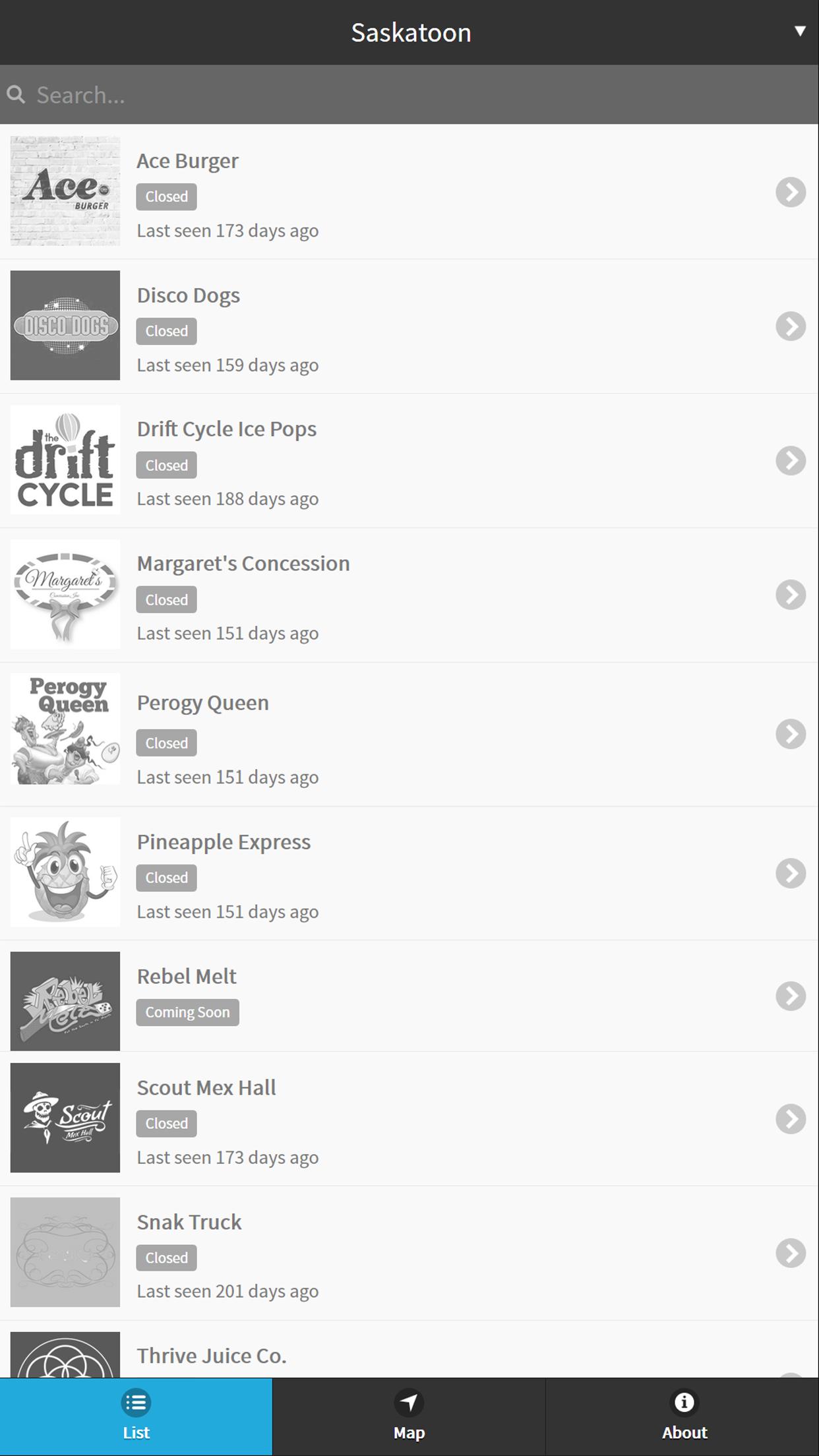Tap the Closed badge beside Margaret's Concession
The height and width of the screenshot is (1456, 819).
pyautogui.click(x=166, y=599)
